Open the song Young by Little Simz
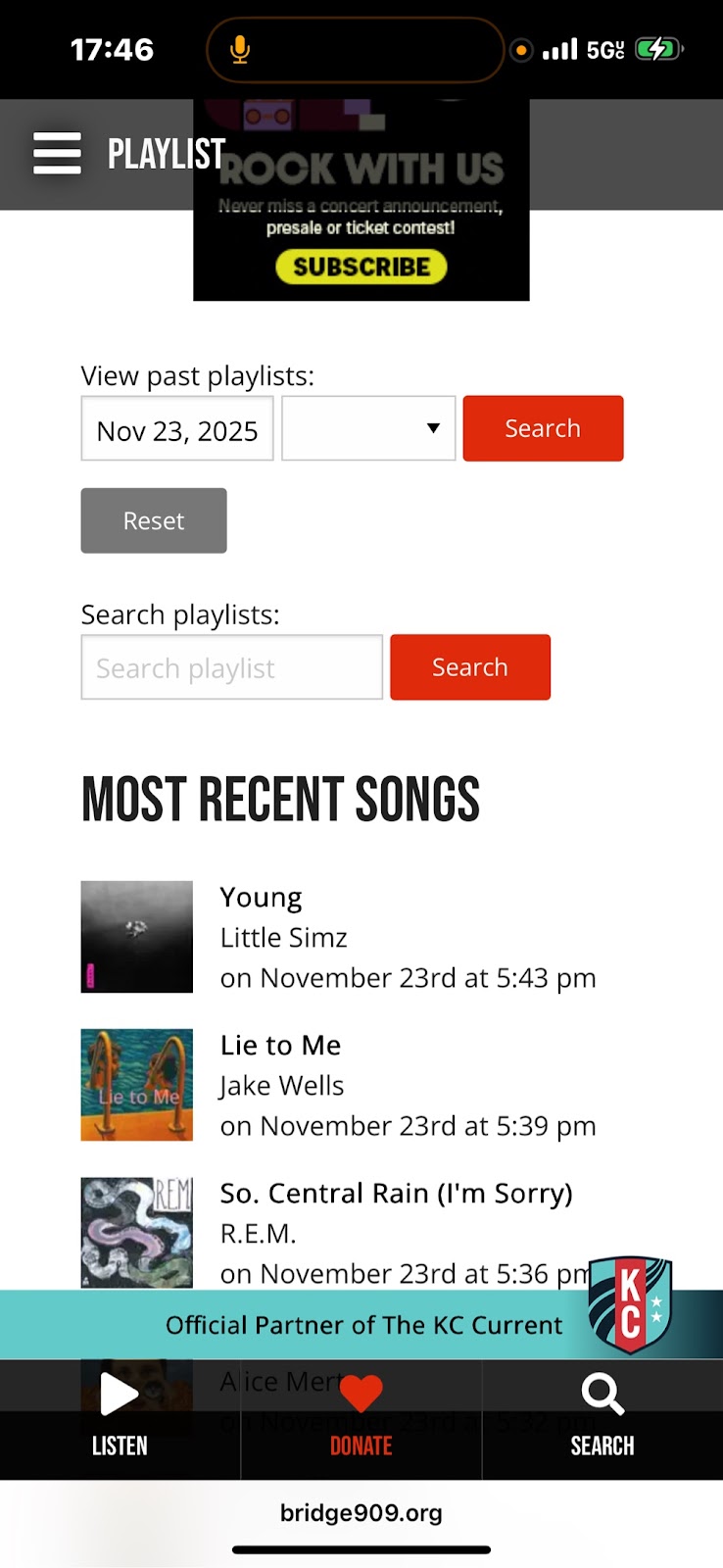The height and width of the screenshot is (1568, 723). click(261, 898)
